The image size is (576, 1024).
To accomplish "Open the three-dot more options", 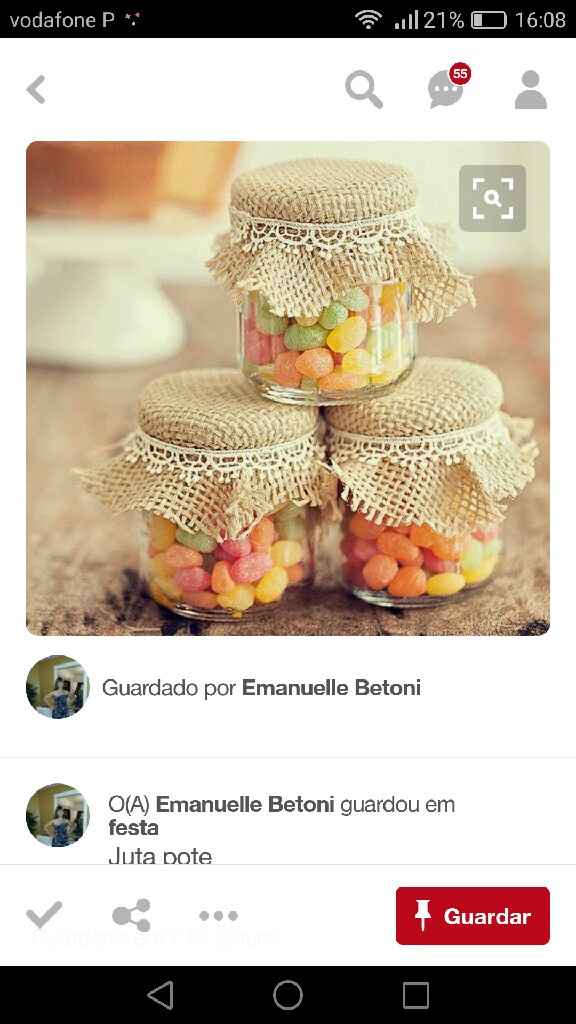I will click(219, 916).
